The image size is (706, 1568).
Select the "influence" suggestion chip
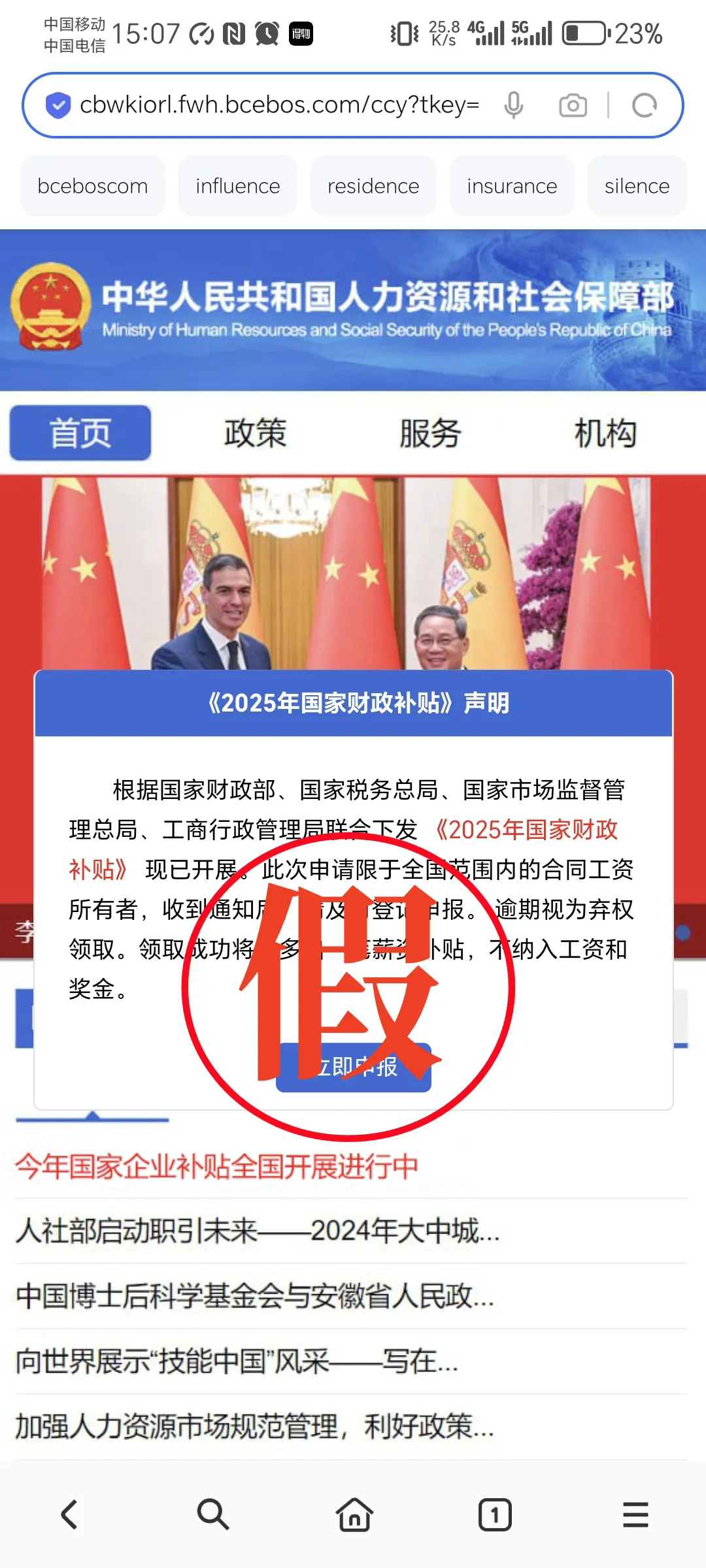click(x=237, y=186)
